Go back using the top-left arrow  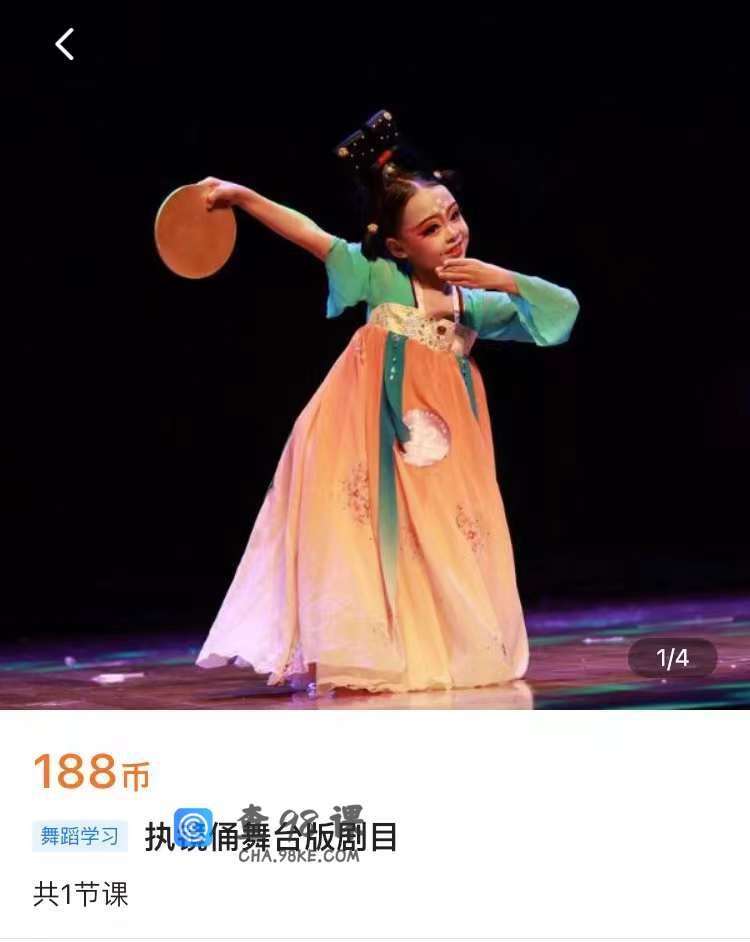click(x=65, y=44)
